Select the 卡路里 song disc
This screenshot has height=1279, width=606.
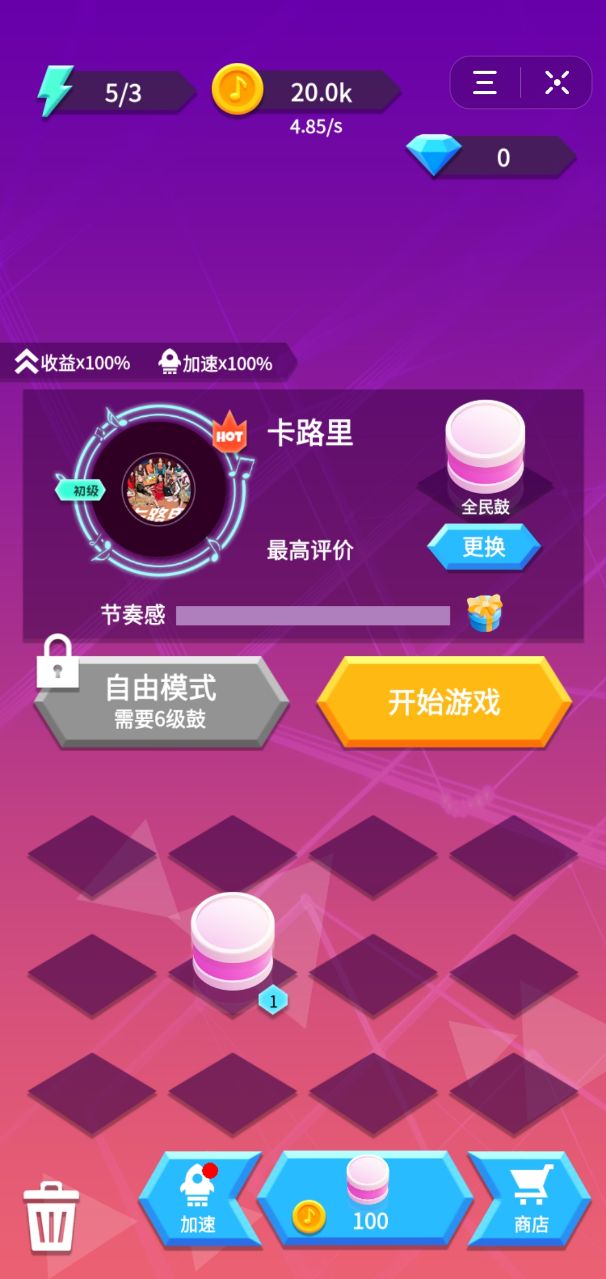158,489
